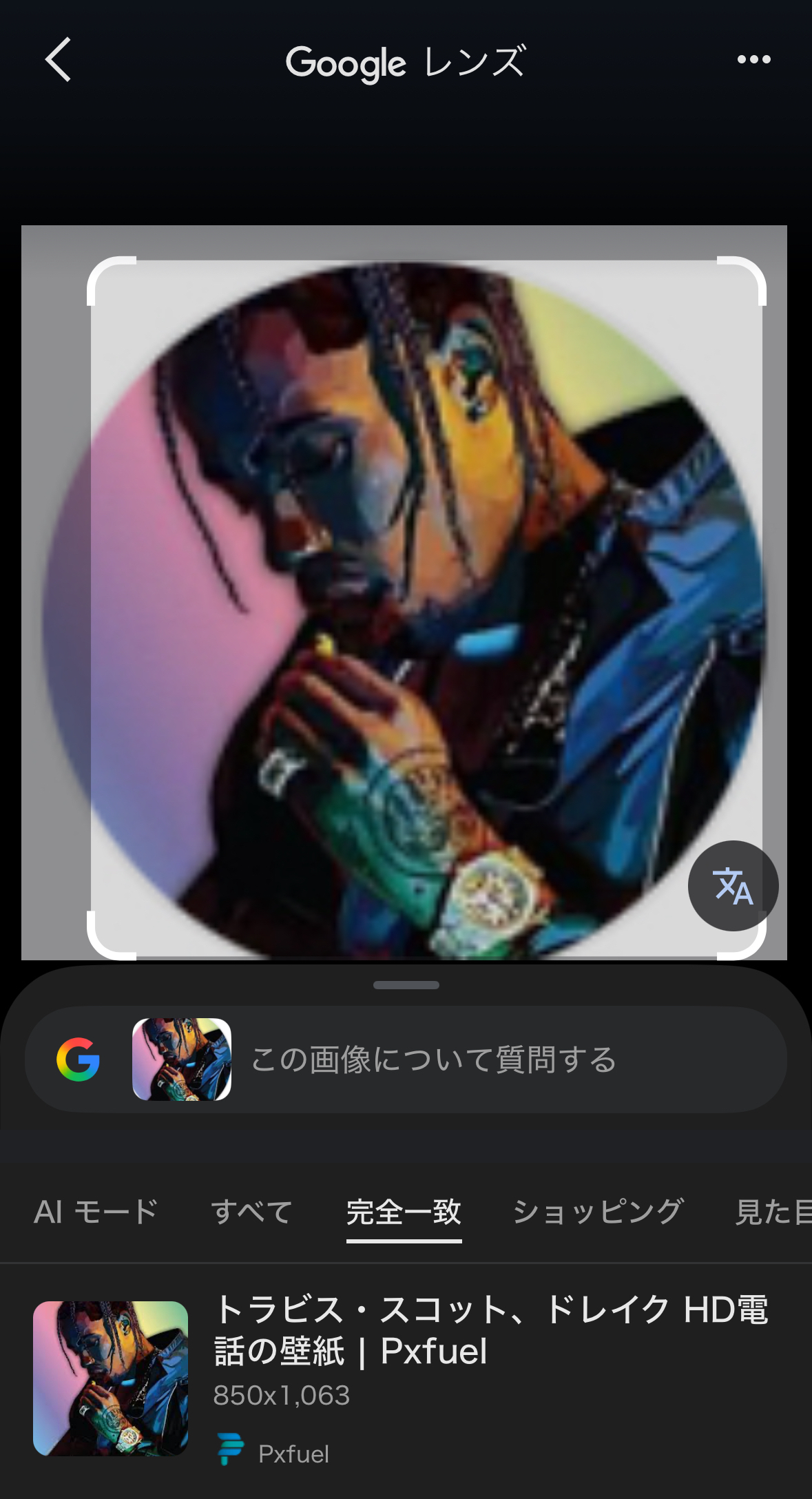Switch to the AI モード tab
The width and height of the screenshot is (812, 1499).
96,1212
